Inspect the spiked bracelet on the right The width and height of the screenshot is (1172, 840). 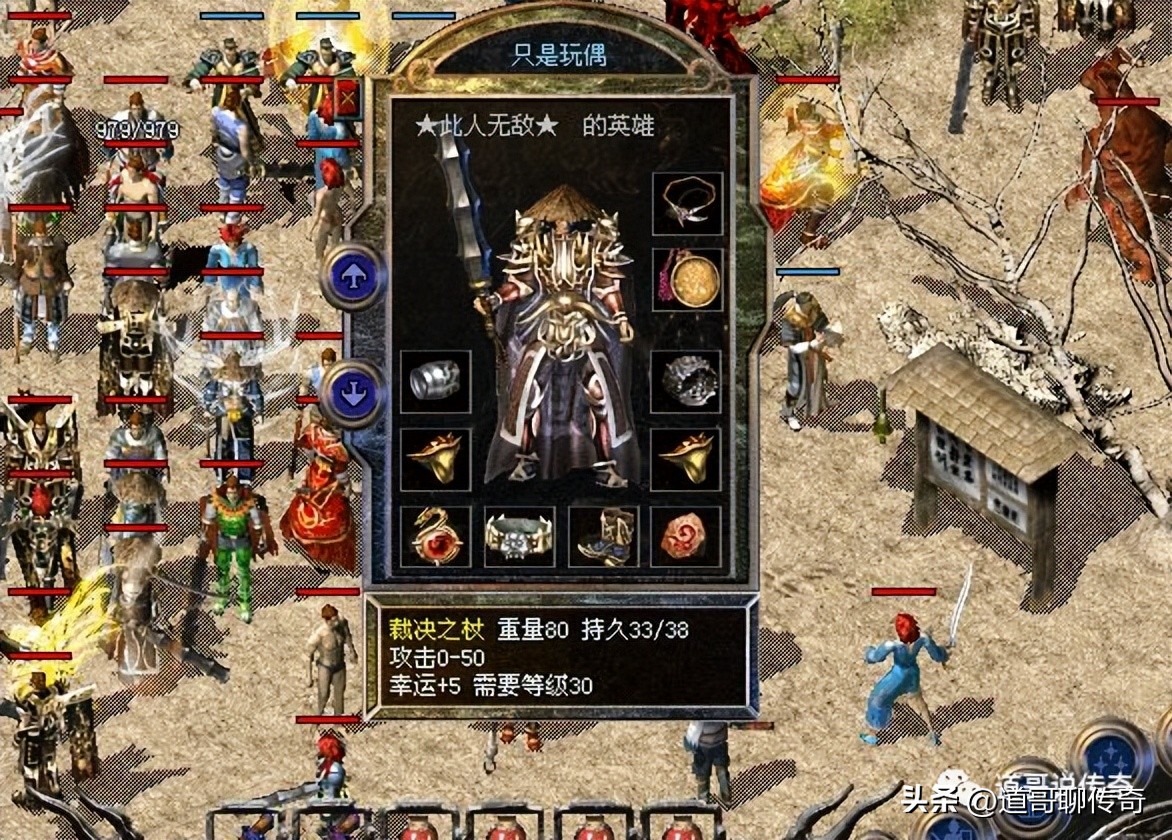pos(686,381)
